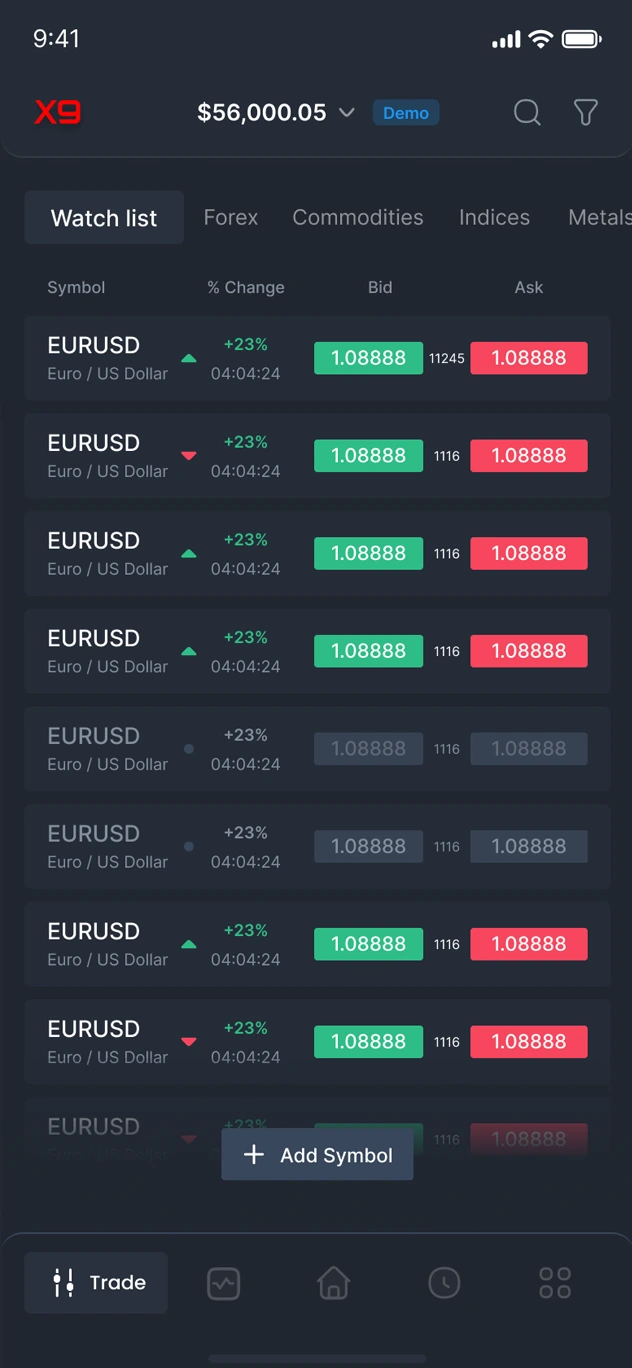This screenshot has width=632, height=1368.
Task: Open the search icon in the header
Action: pos(527,113)
